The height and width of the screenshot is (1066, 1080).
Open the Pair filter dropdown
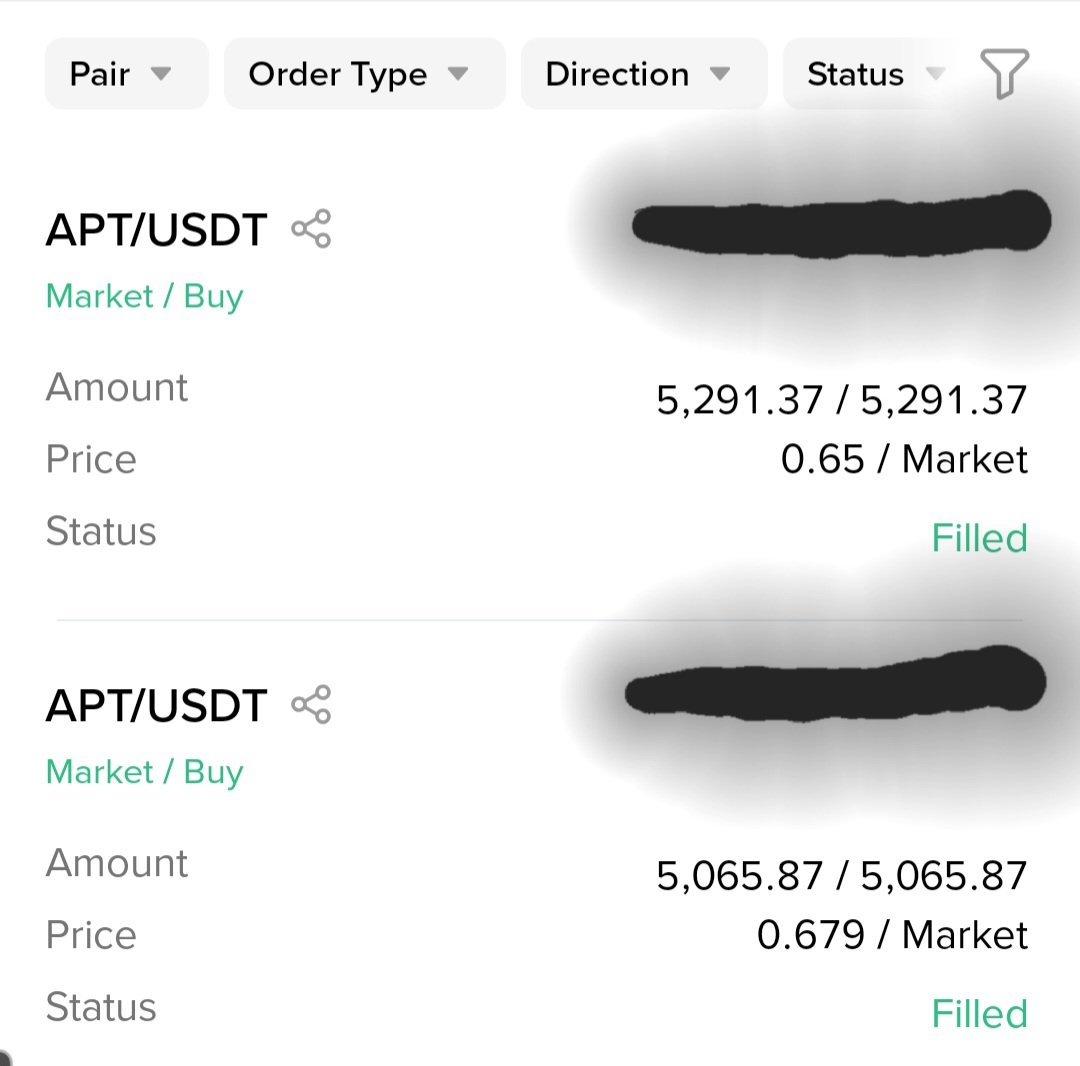click(x=127, y=74)
